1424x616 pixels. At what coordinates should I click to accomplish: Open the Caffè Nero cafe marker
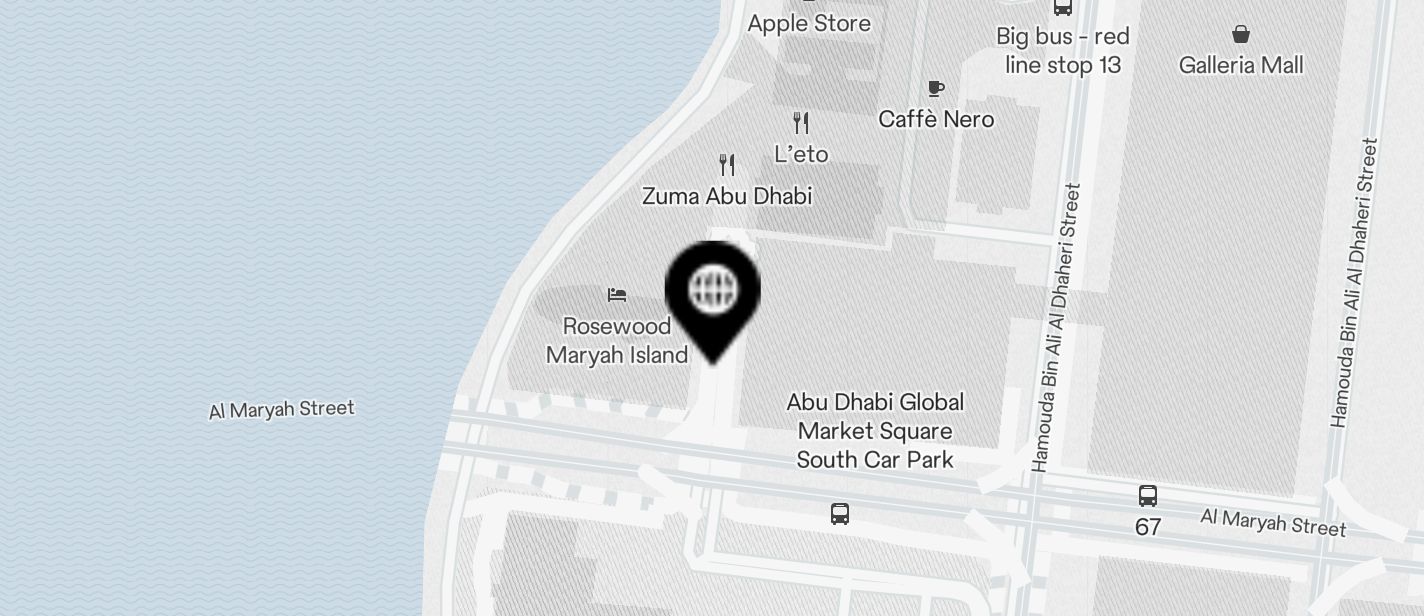pos(936,89)
